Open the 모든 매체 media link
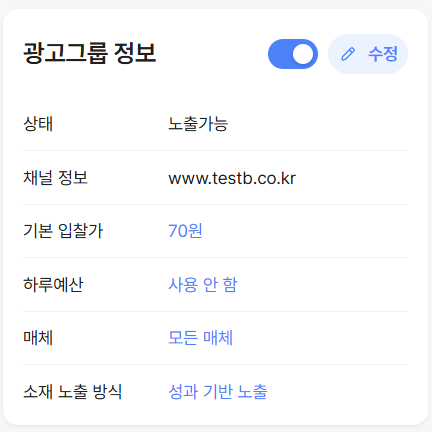 click(200, 338)
